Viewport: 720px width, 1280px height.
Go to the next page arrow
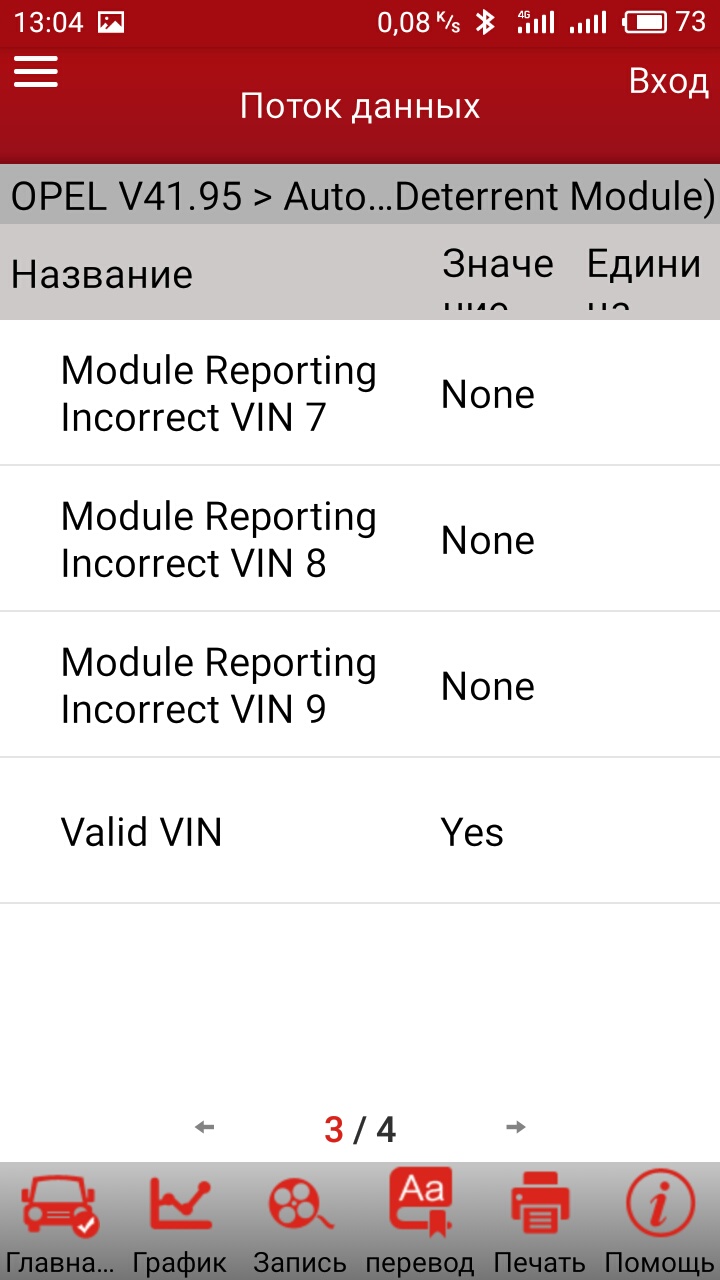(516, 1128)
